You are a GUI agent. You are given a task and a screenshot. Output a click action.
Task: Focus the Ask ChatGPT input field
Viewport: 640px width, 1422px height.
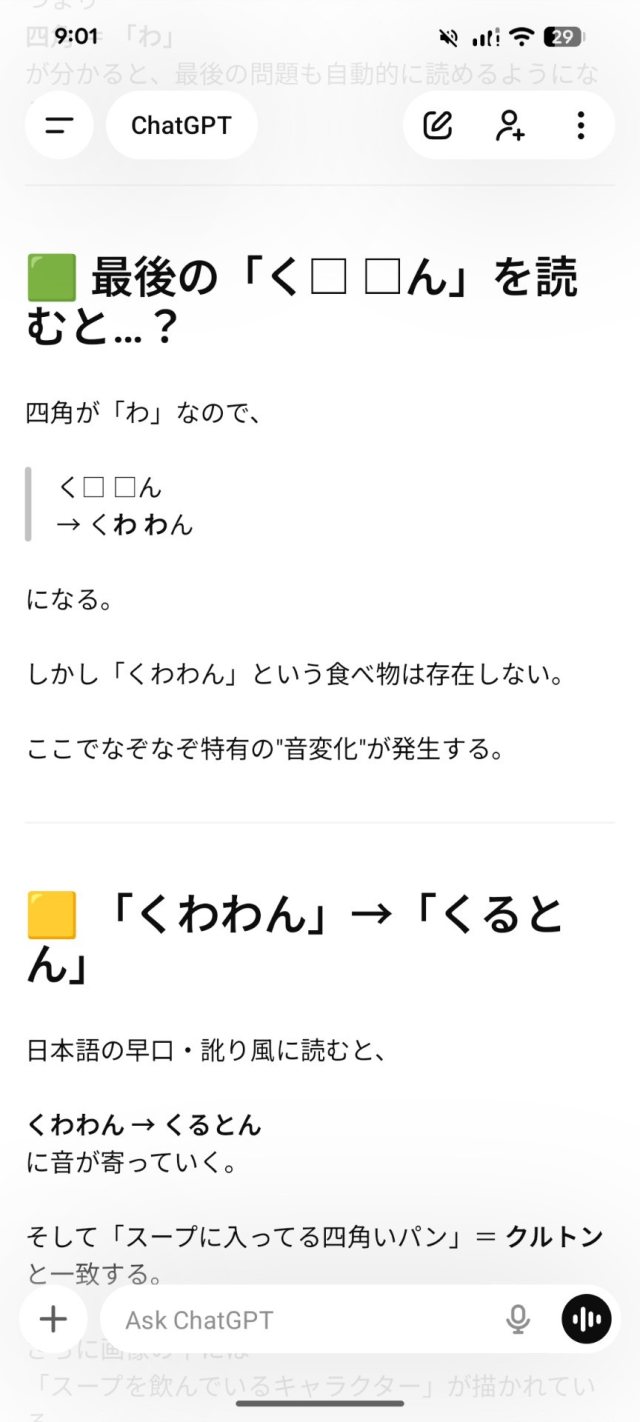coord(300,1319)
